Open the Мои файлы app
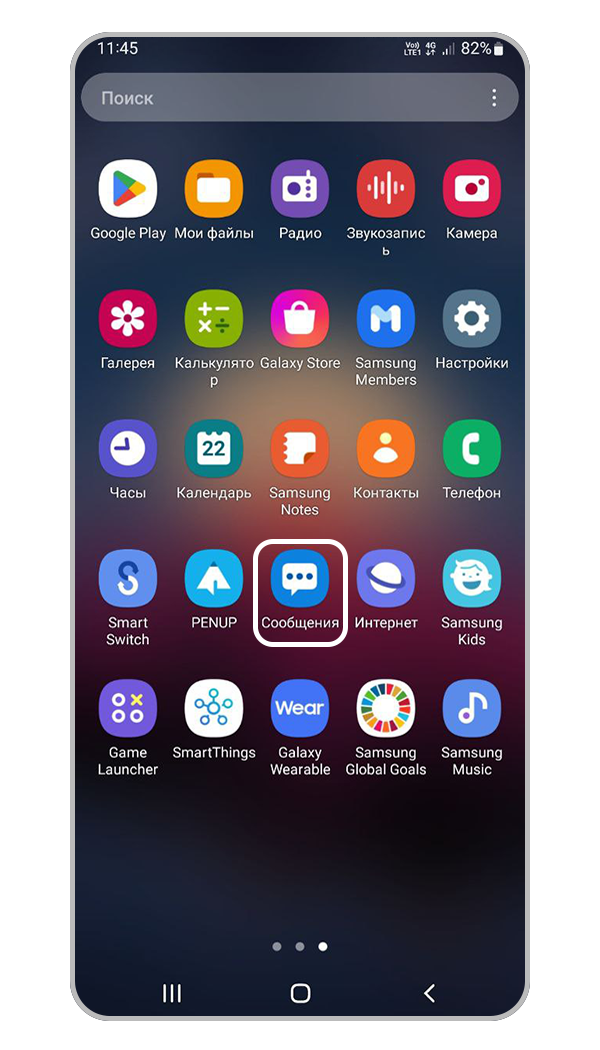Screen dimensions: 600x1050 (214, 189)
